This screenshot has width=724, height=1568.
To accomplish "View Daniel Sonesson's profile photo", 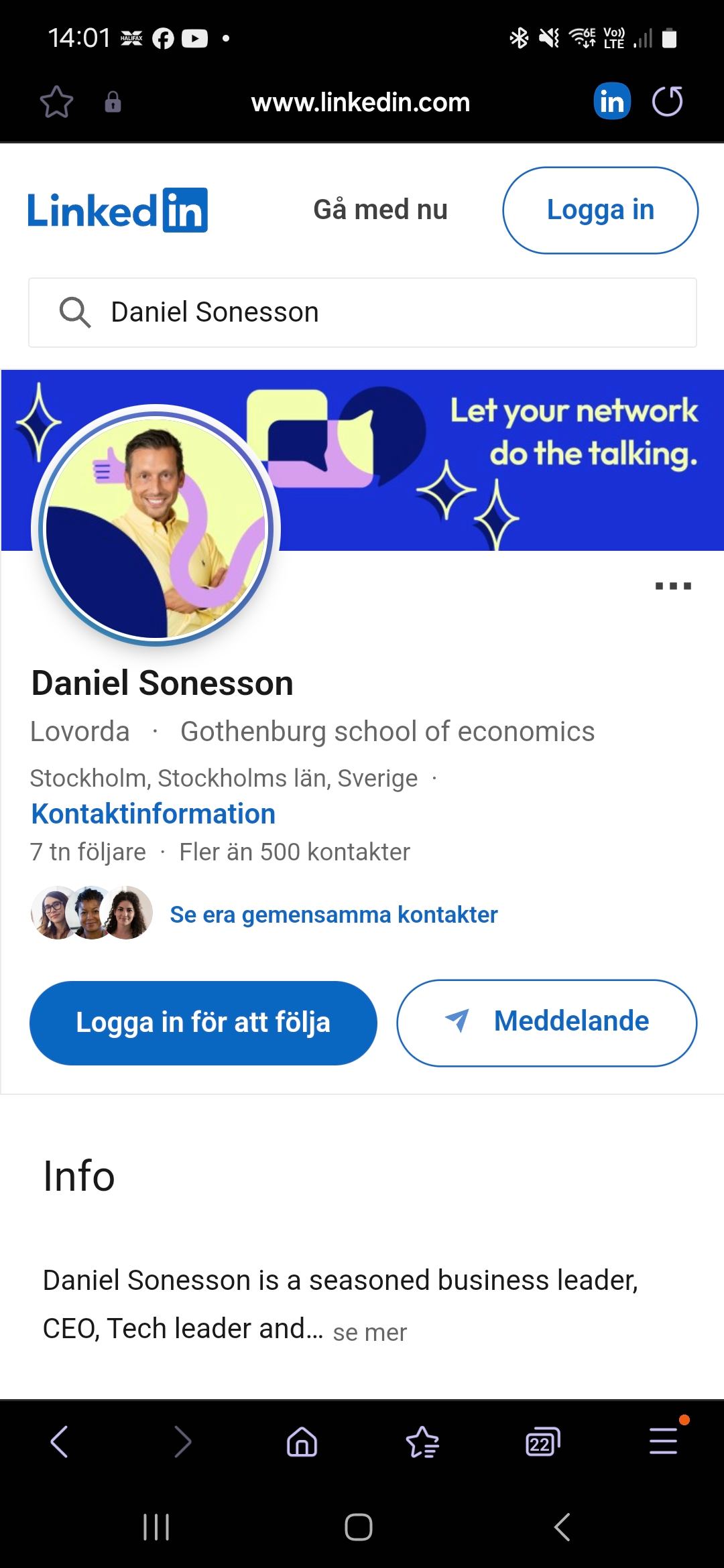I will pos(156,527).
